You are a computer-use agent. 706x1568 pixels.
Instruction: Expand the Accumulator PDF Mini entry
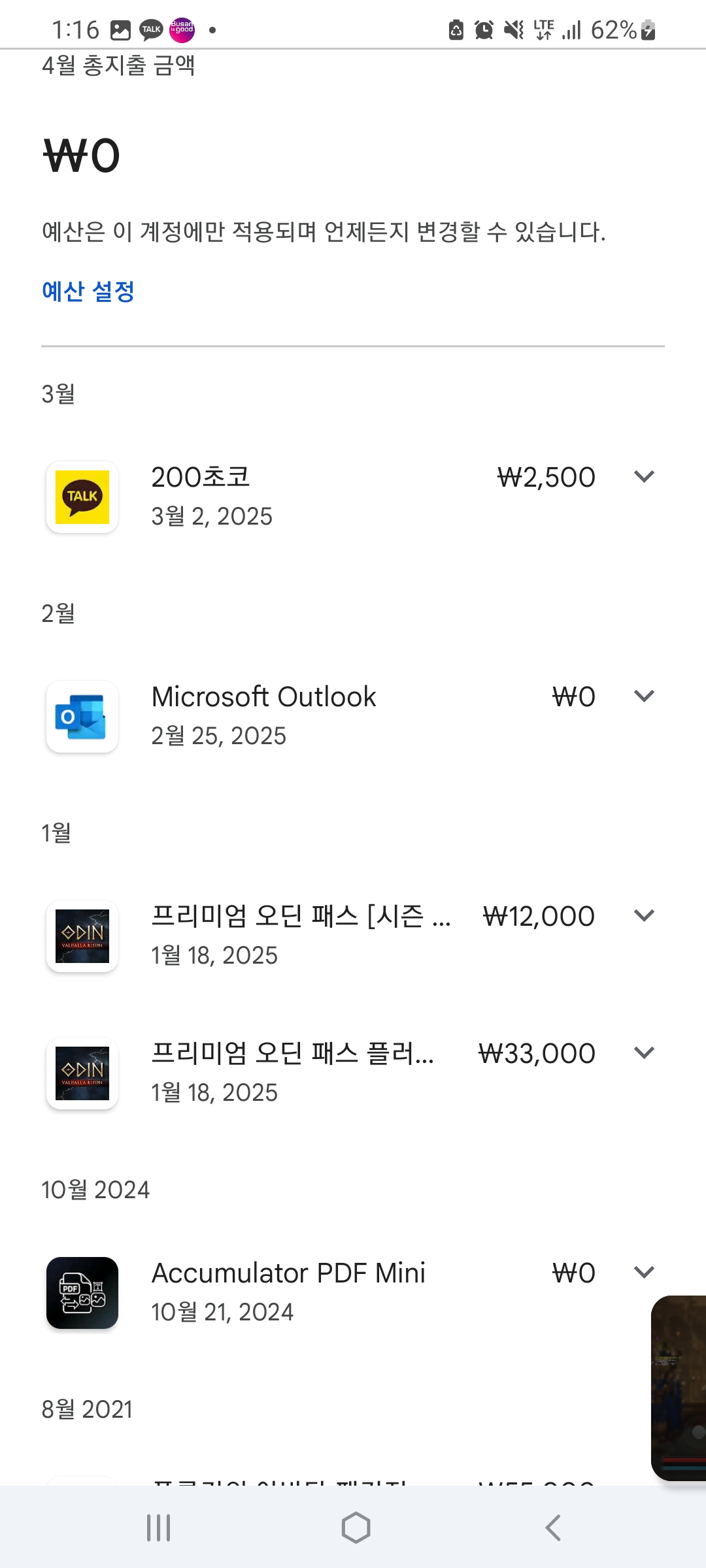(x=644, y=1273)
